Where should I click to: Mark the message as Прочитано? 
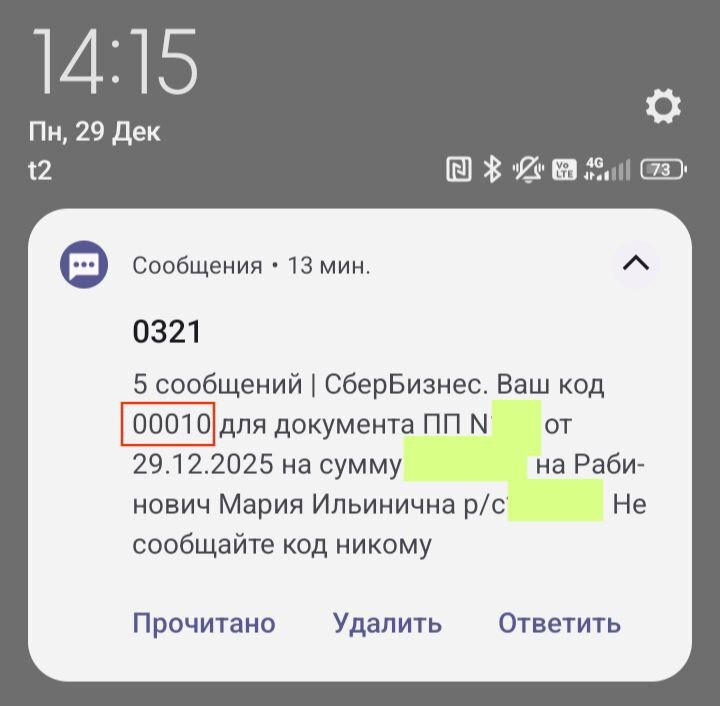click(x=204, y=623)
